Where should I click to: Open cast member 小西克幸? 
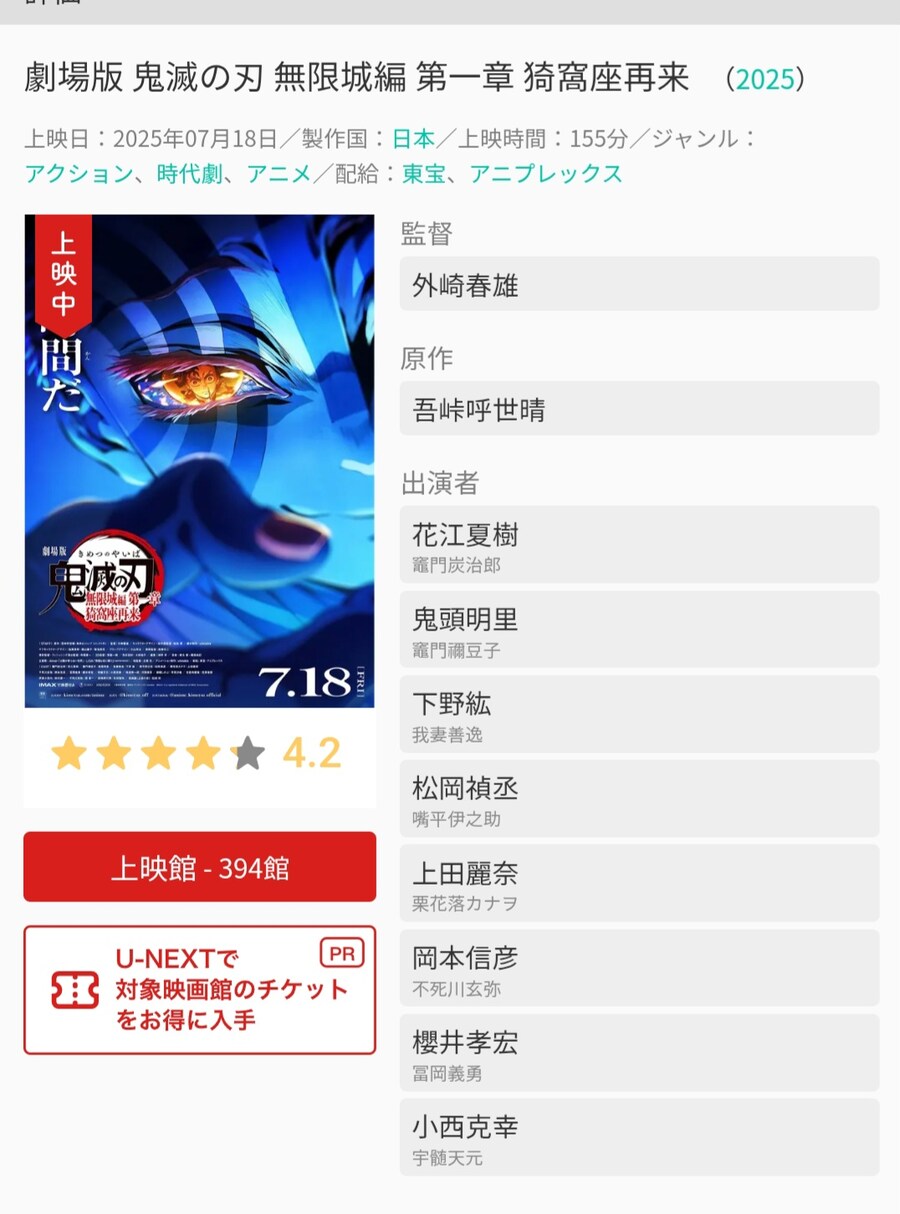click(x=639, y=1138)
